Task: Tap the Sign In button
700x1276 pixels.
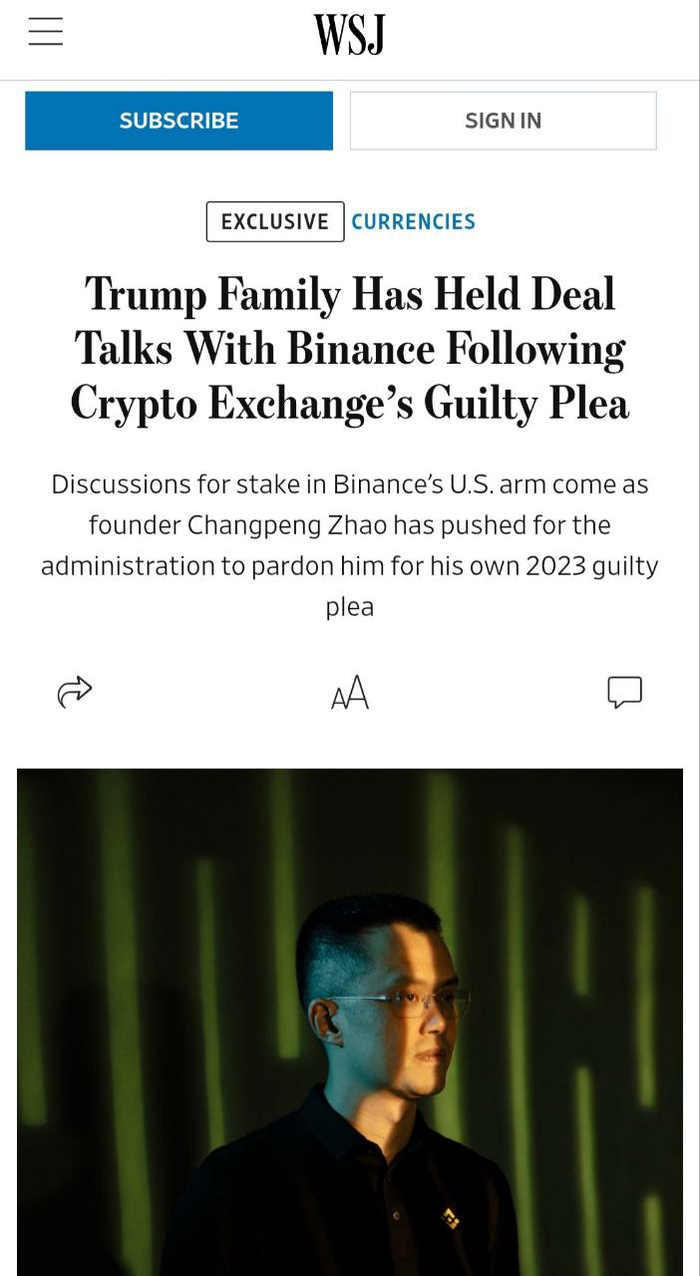Action: click(503, 121)
